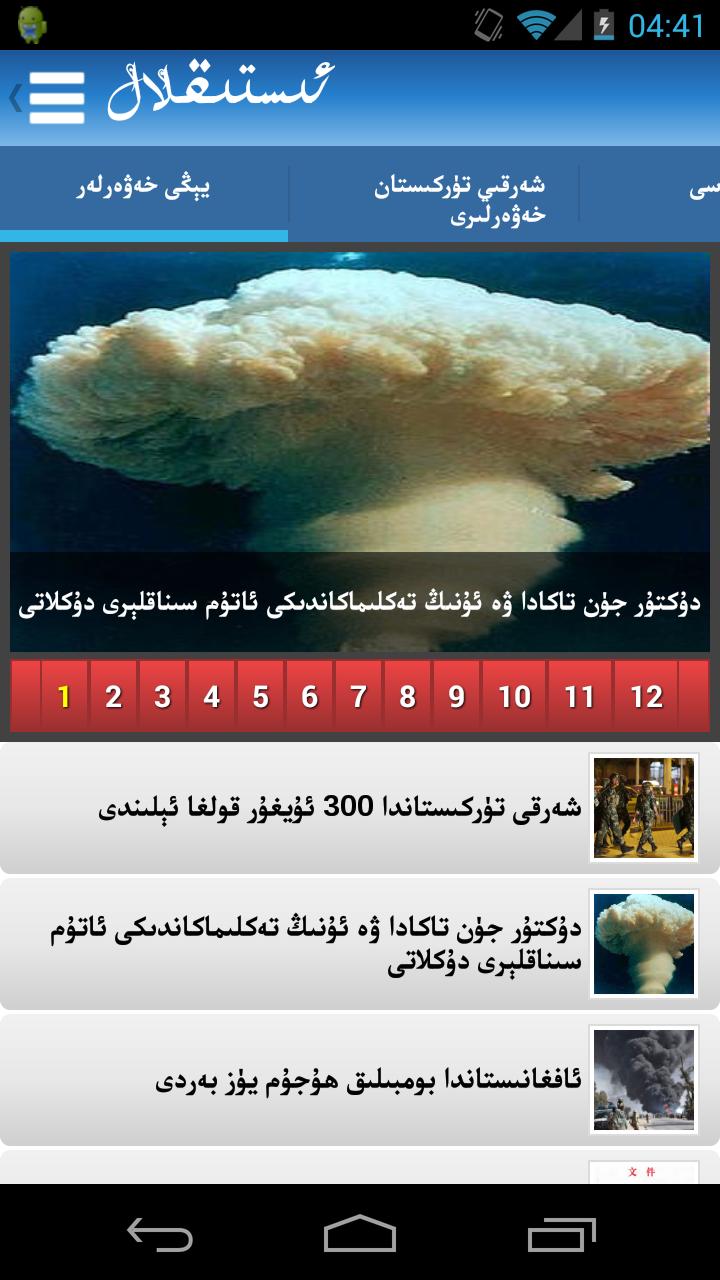Open article about 300 Uyghurs arrested
Image resolution: width=720 pixels, height=1280 pixels.
coord(360,808)
